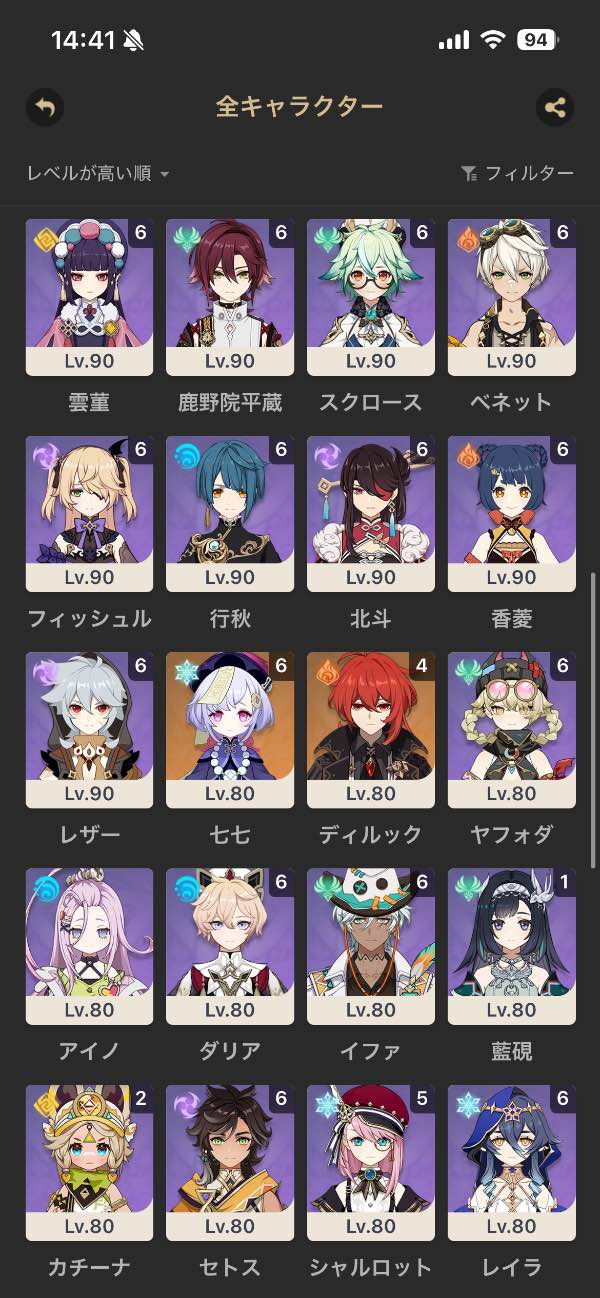View 藍硯 character details
Viewport: 600px width, 1298px height.
(512, 946)
